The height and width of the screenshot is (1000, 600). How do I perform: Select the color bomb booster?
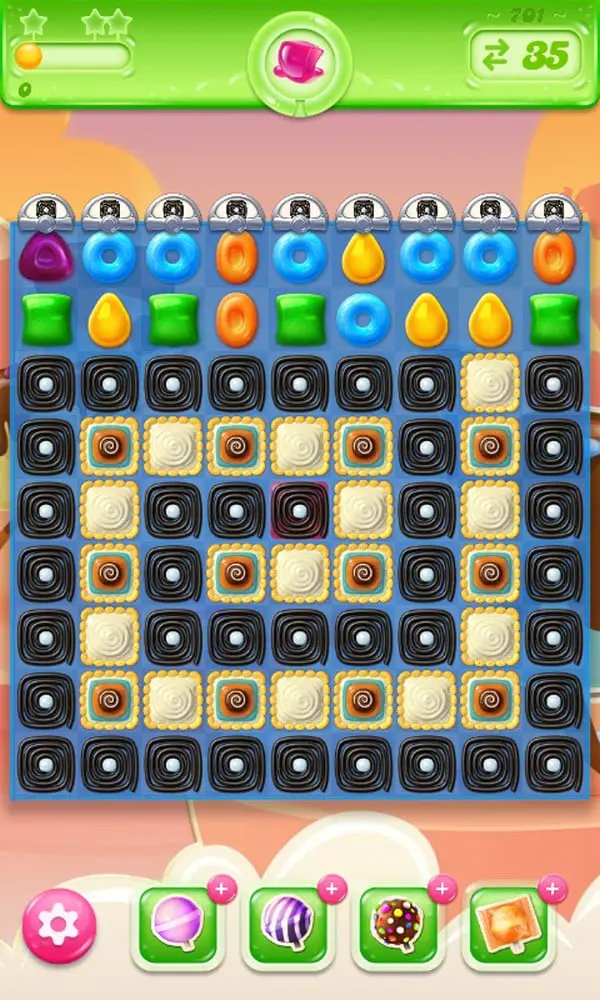pos(399,923)
